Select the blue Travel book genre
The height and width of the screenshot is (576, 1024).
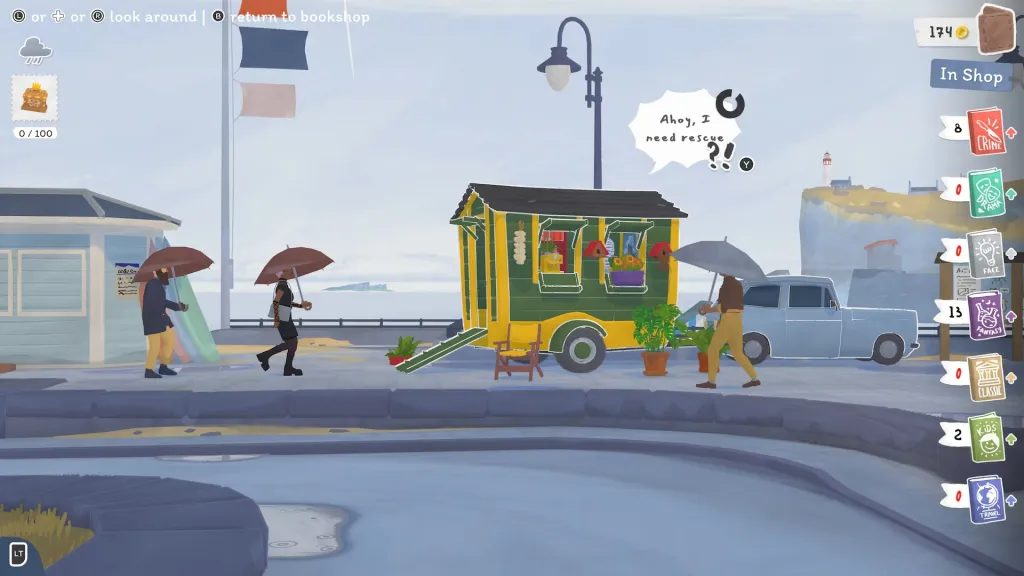pyautogui.click(x=985, y=499)
